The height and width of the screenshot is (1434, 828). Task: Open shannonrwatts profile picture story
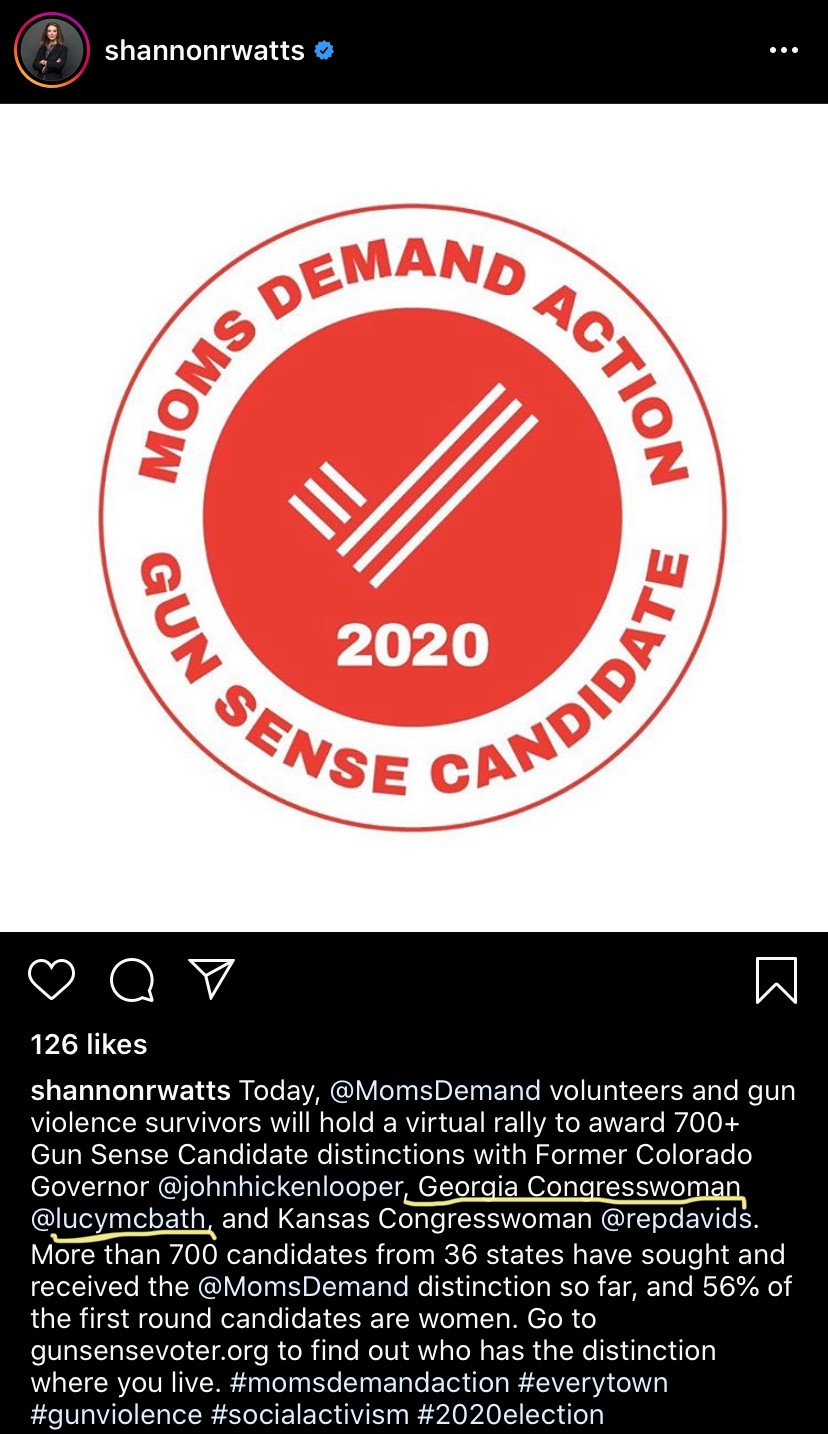tap(52, 51)
